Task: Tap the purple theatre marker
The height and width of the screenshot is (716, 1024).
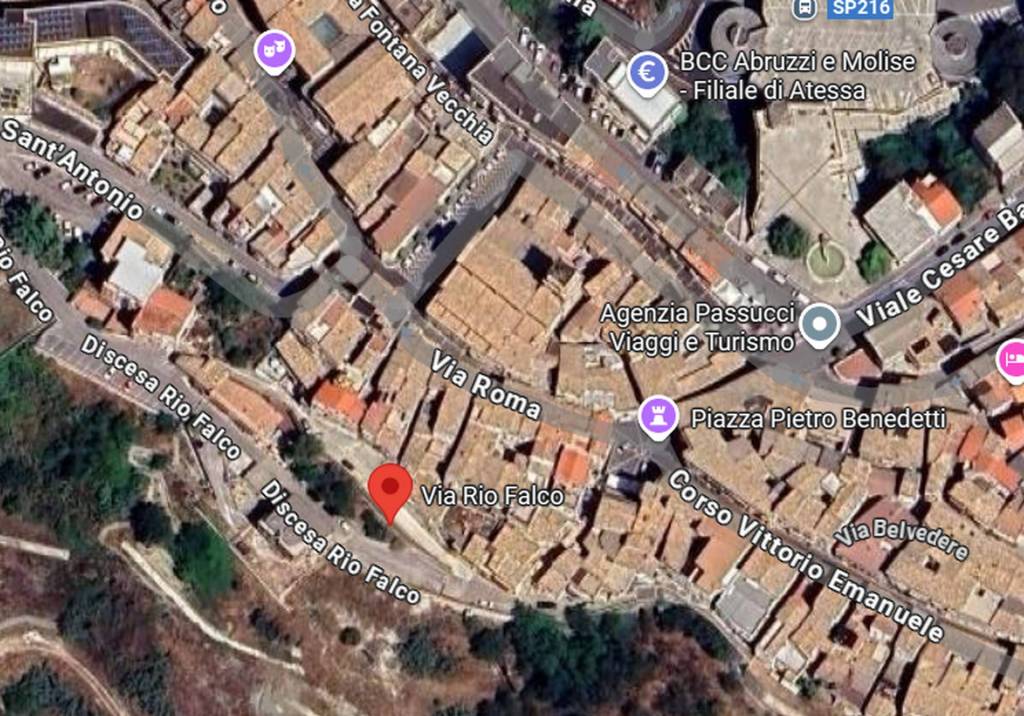Action: pyautogui.click(x=272, y=48)
